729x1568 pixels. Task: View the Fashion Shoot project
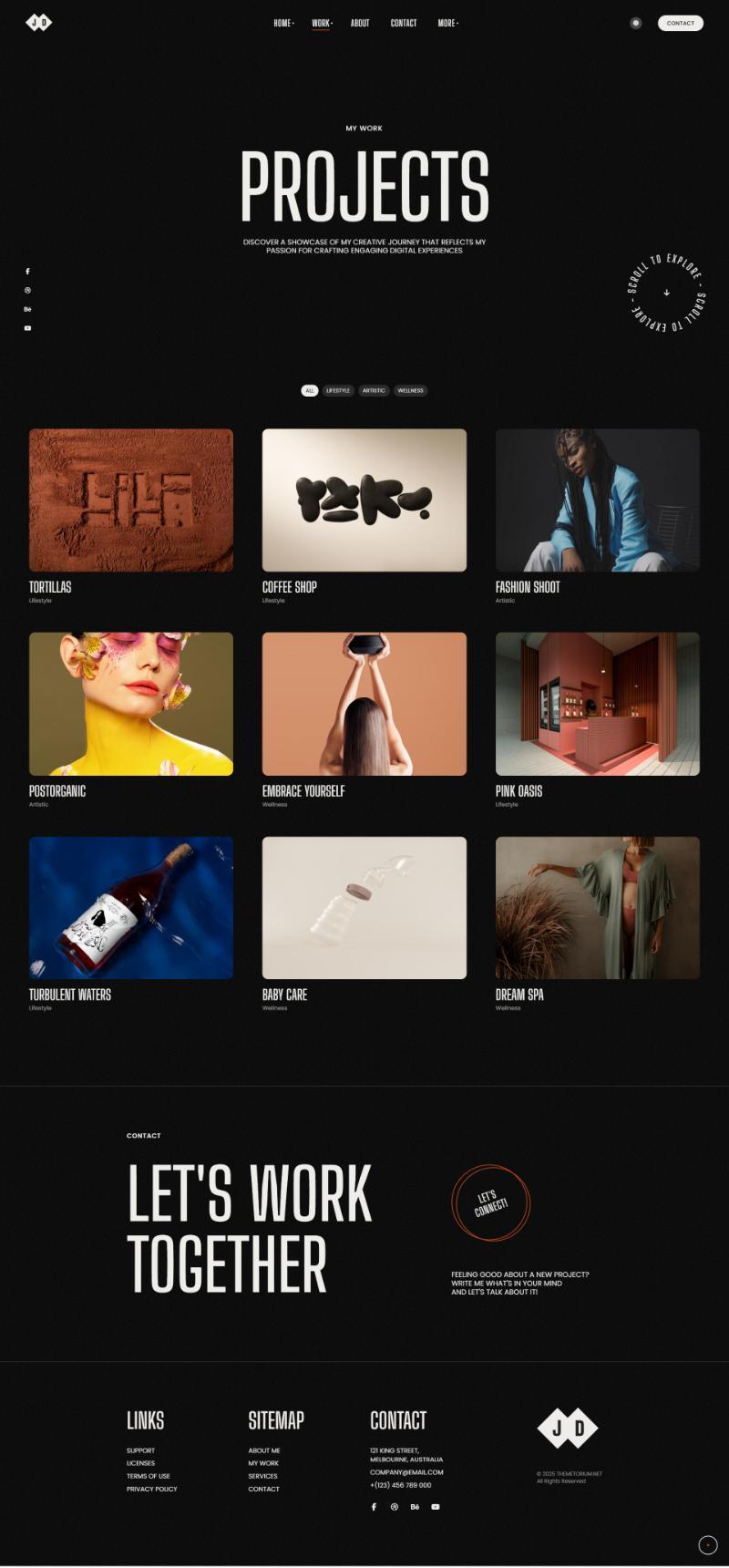pos(598,500)
